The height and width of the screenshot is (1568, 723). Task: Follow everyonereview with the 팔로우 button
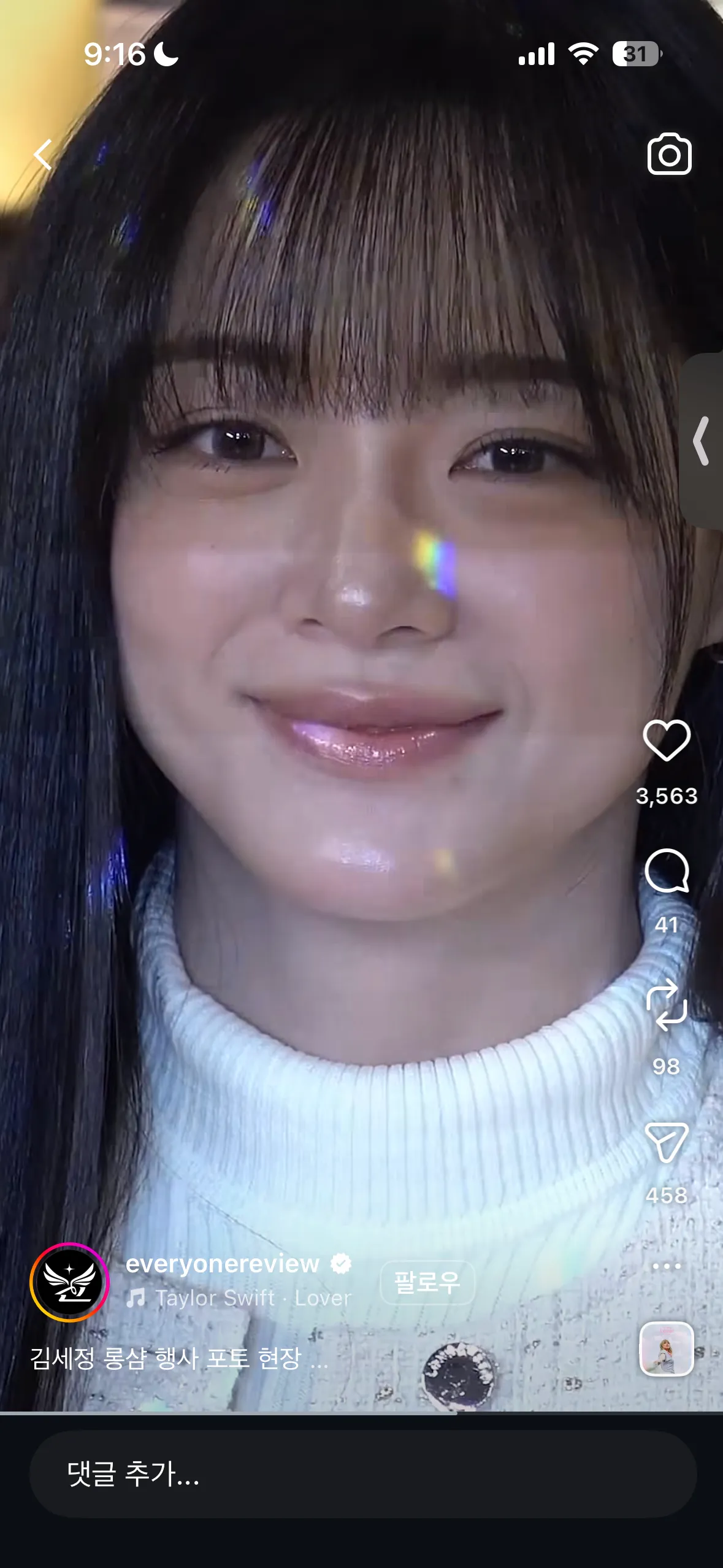427,1282
